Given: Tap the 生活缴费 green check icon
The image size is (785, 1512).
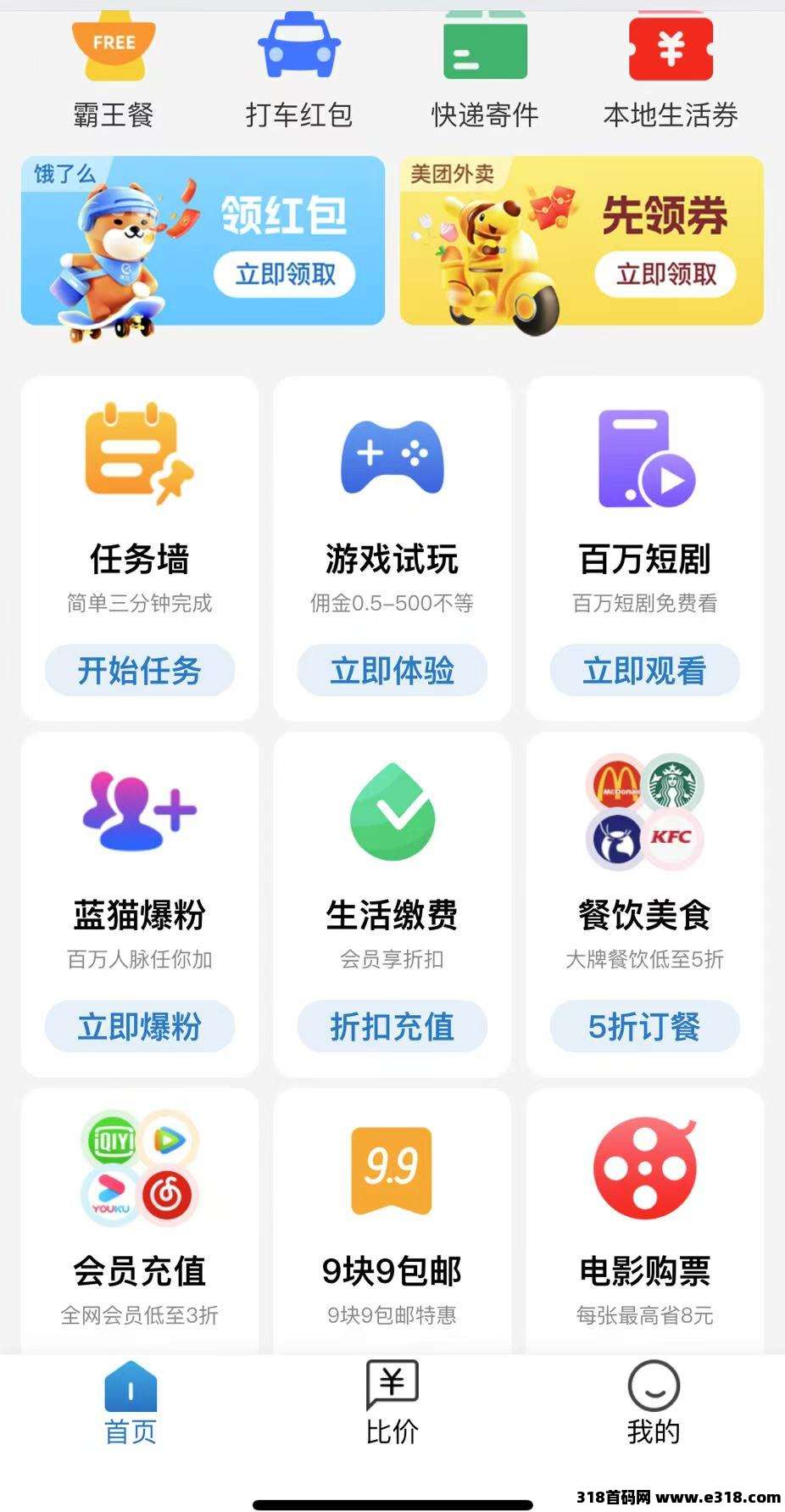Looking at the screenshot, I should coord(392,814).
